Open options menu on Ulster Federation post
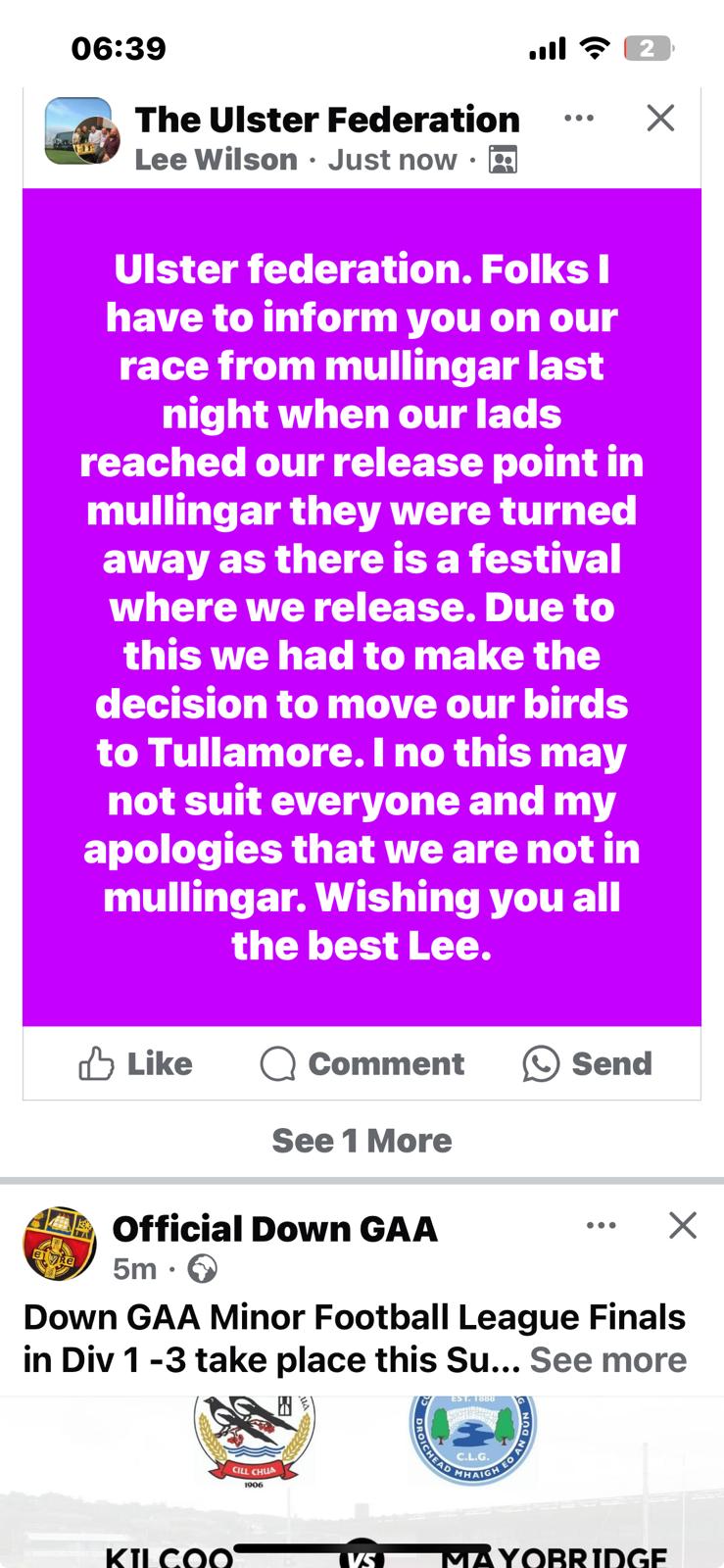This screenshot has height=1568, width=724. tap(579, 119)
